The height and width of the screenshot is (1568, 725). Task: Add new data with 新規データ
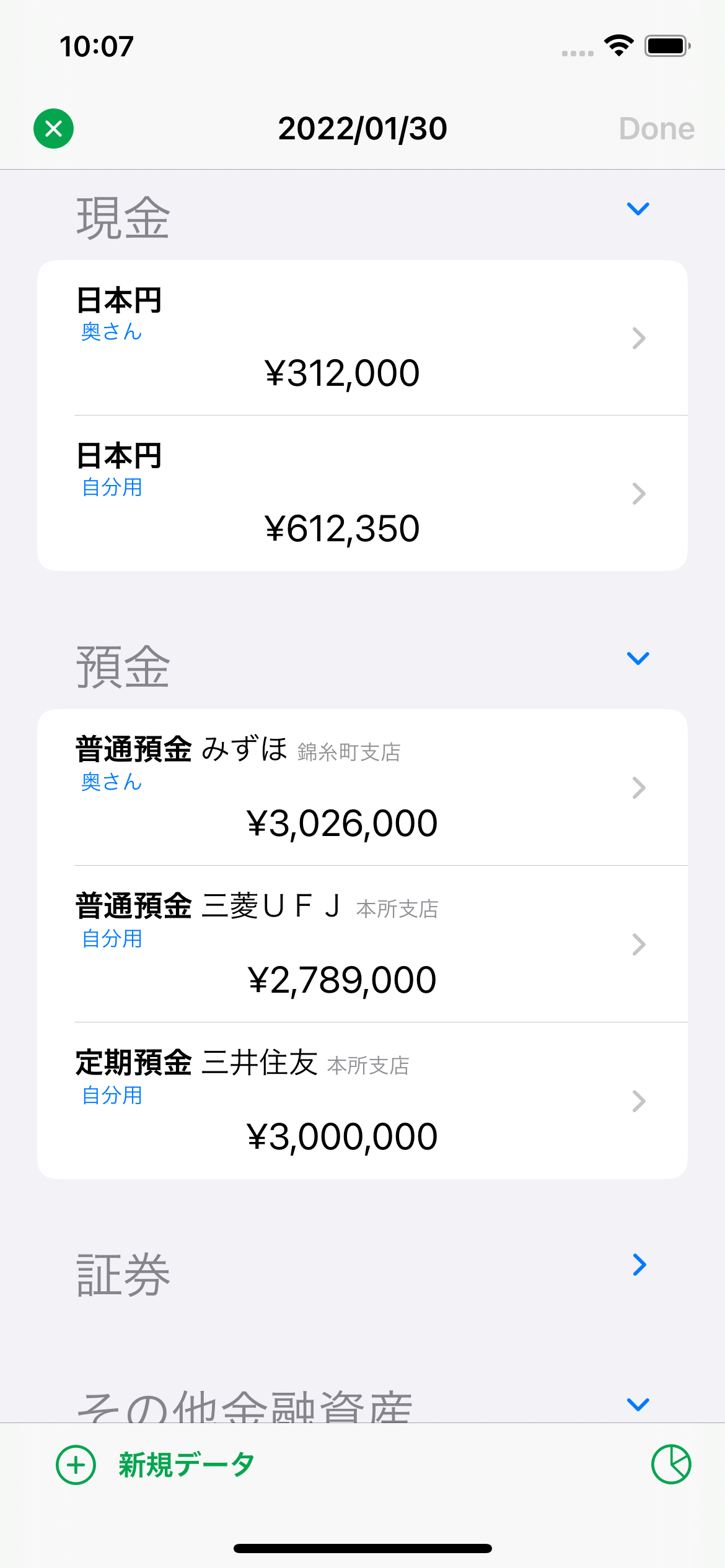click(x=156, y=1465)
